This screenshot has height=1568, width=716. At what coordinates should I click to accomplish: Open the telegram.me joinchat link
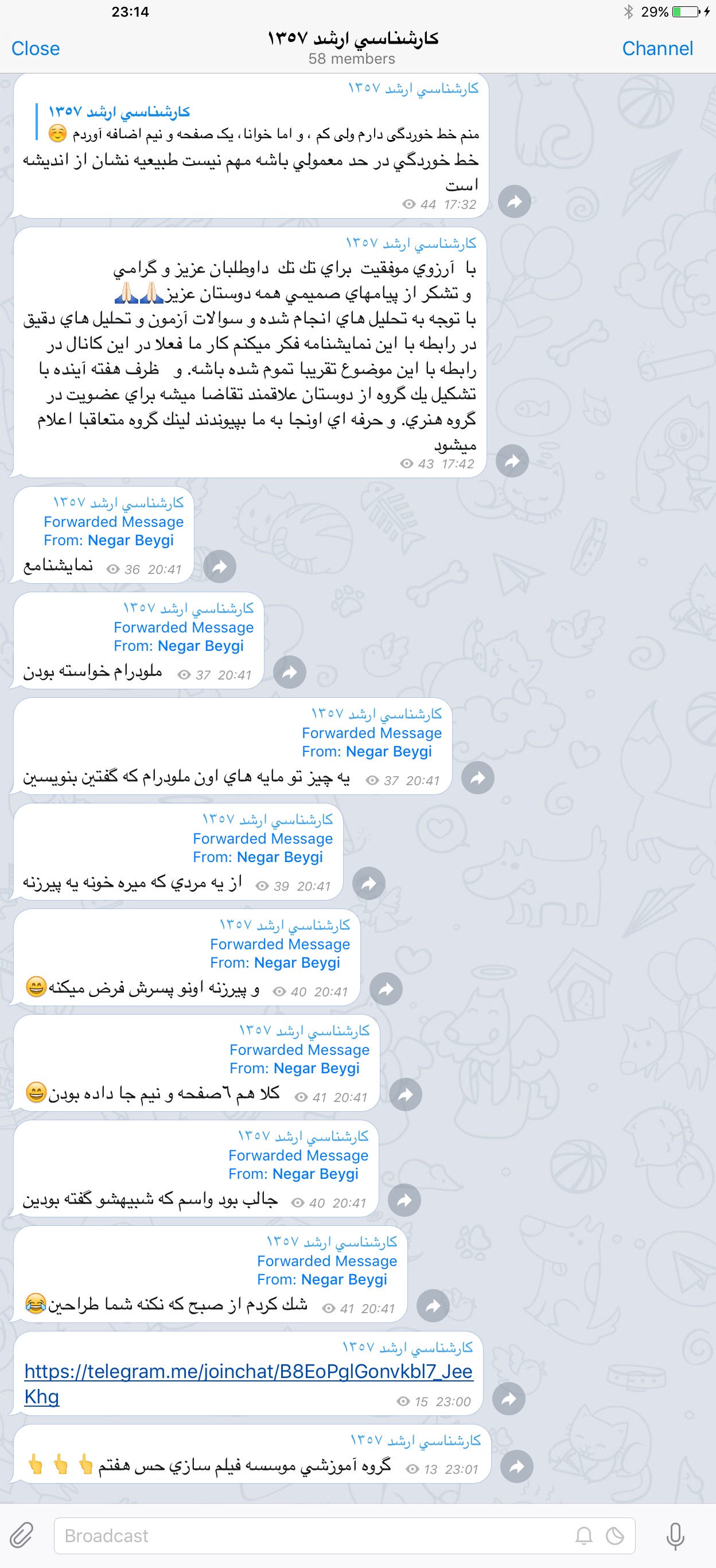click(248, 1383)
